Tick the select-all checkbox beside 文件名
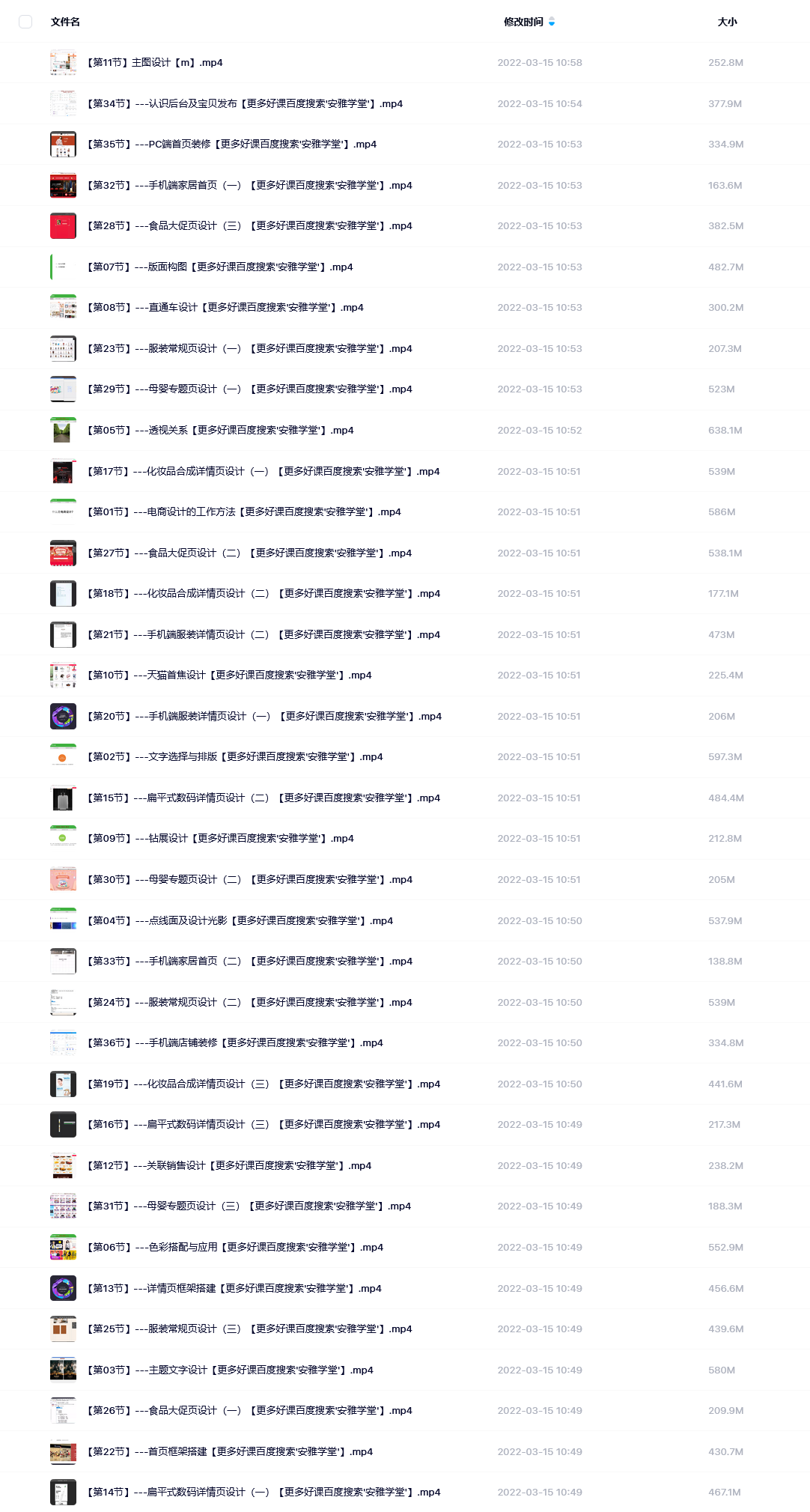The height and width of the screenshot is (1512, 810). coord(25,22)
